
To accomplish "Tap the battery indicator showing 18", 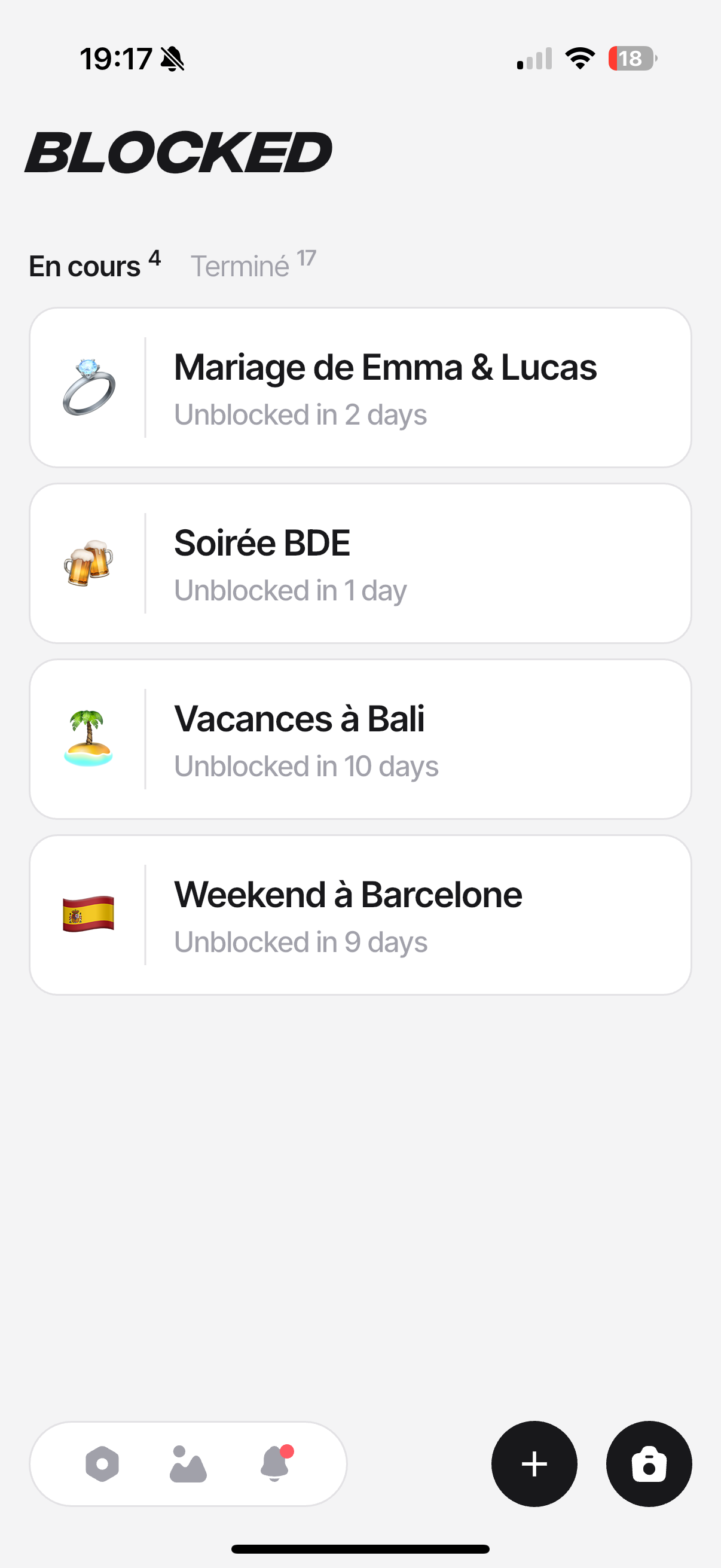I will tap(631, 58).
